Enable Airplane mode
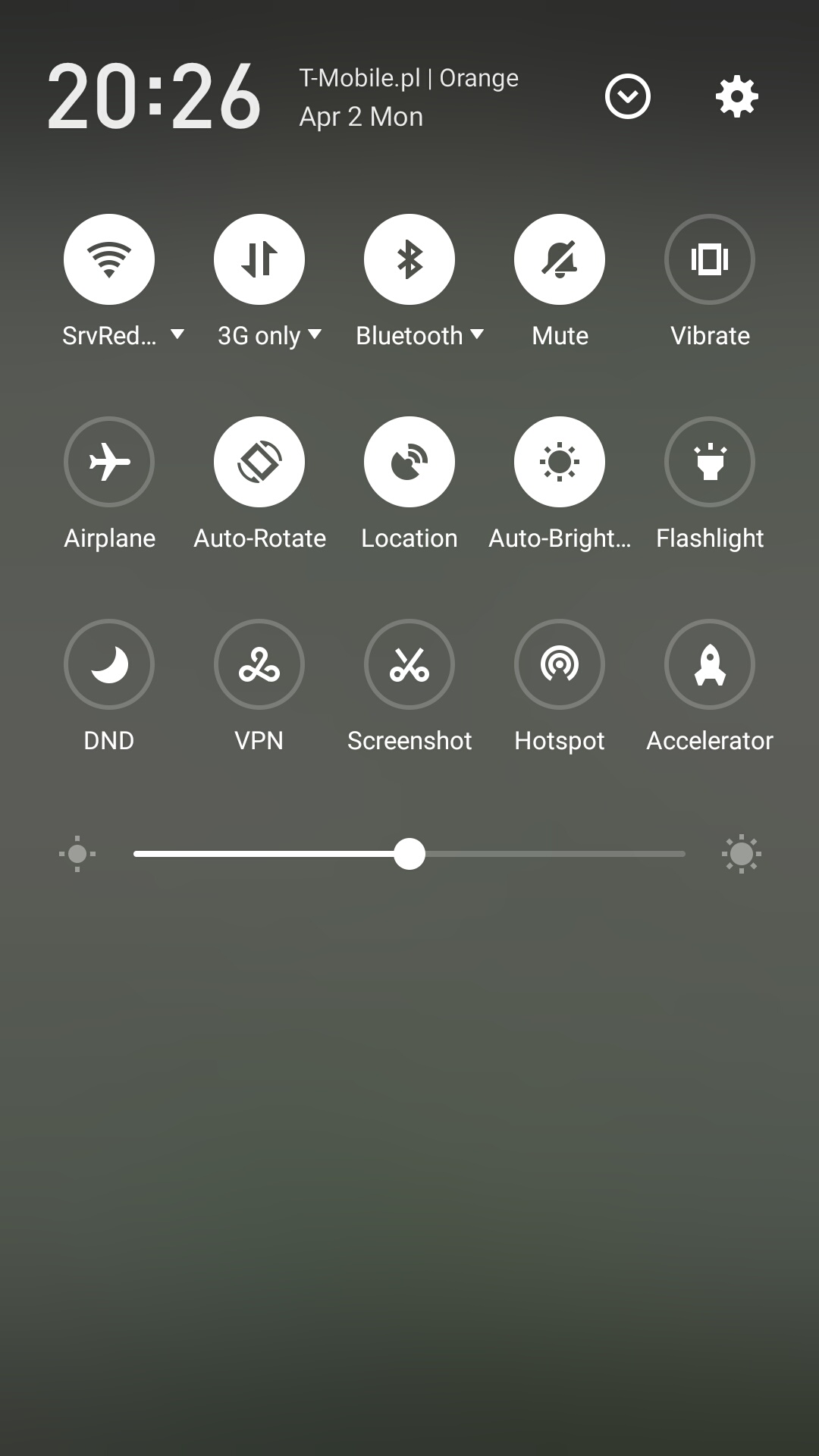 click(x=109, y=462)
